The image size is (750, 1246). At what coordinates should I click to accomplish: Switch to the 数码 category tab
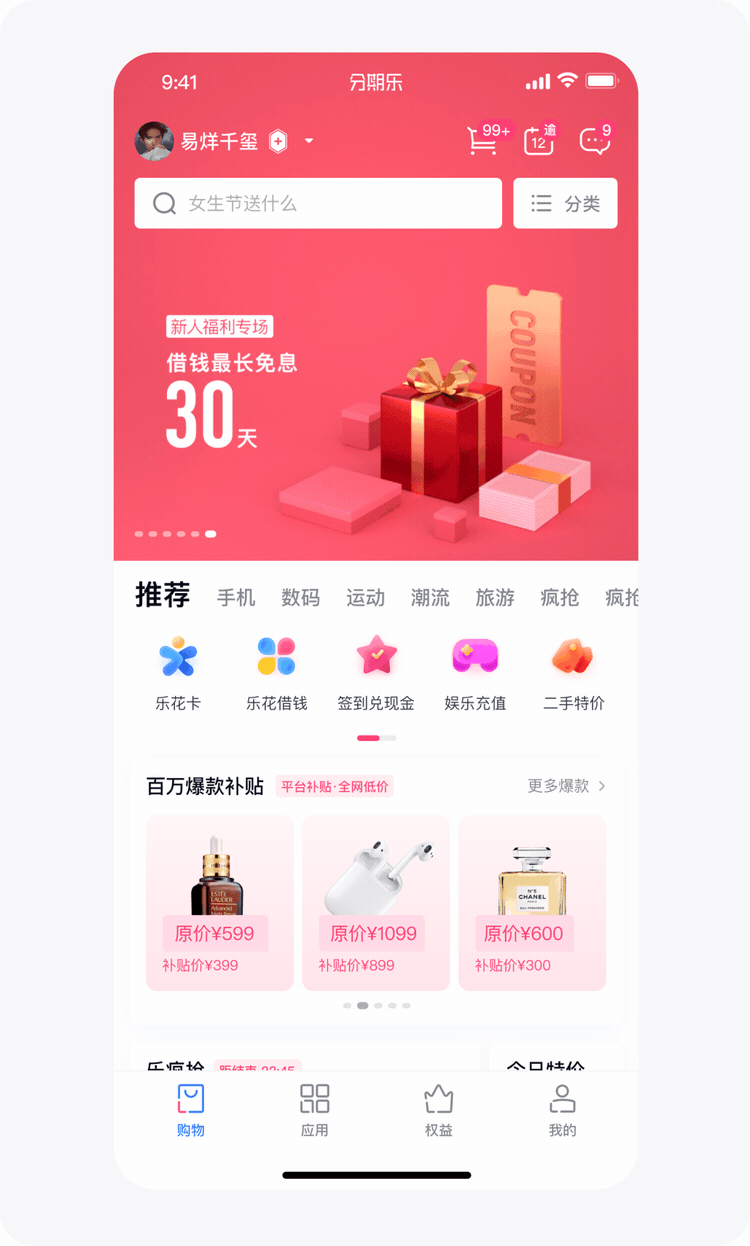click(x=300, y=597)
